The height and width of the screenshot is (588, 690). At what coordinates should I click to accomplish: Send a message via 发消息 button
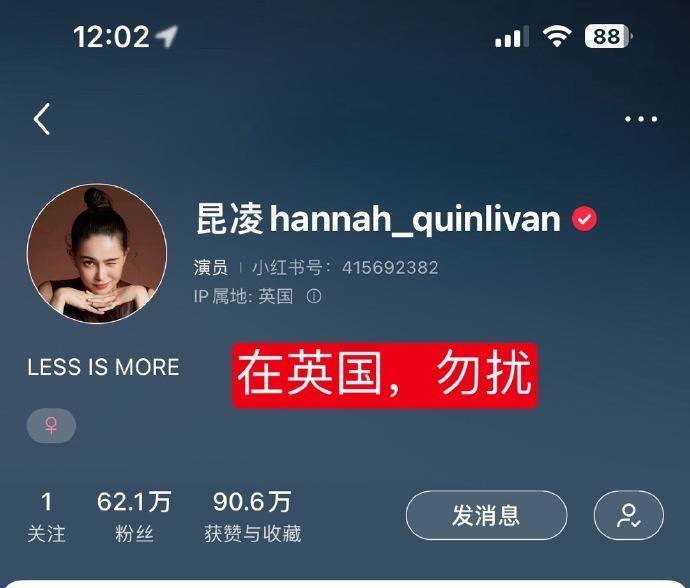point(486,516)
